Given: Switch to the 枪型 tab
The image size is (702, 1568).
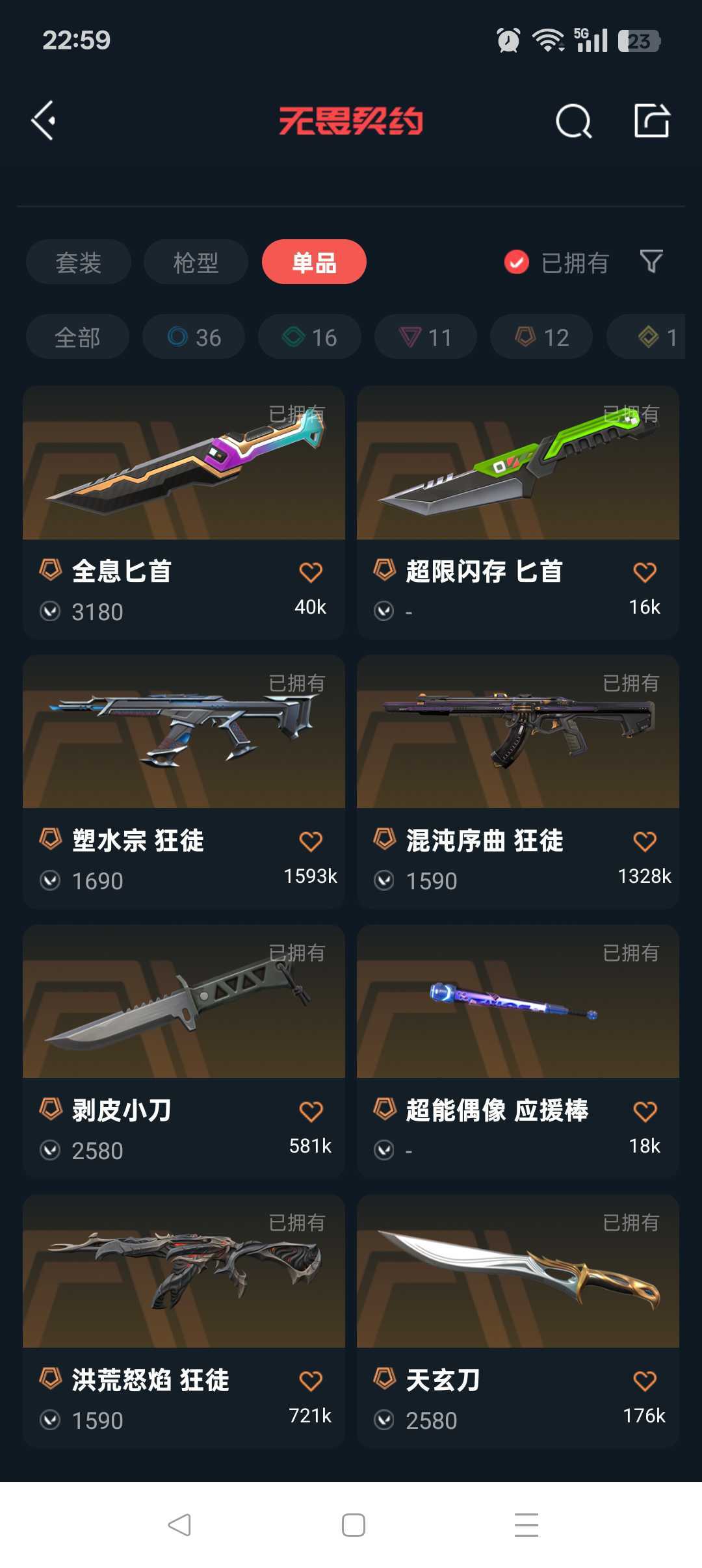Looking at the screenshot, I should pos(196,262).
